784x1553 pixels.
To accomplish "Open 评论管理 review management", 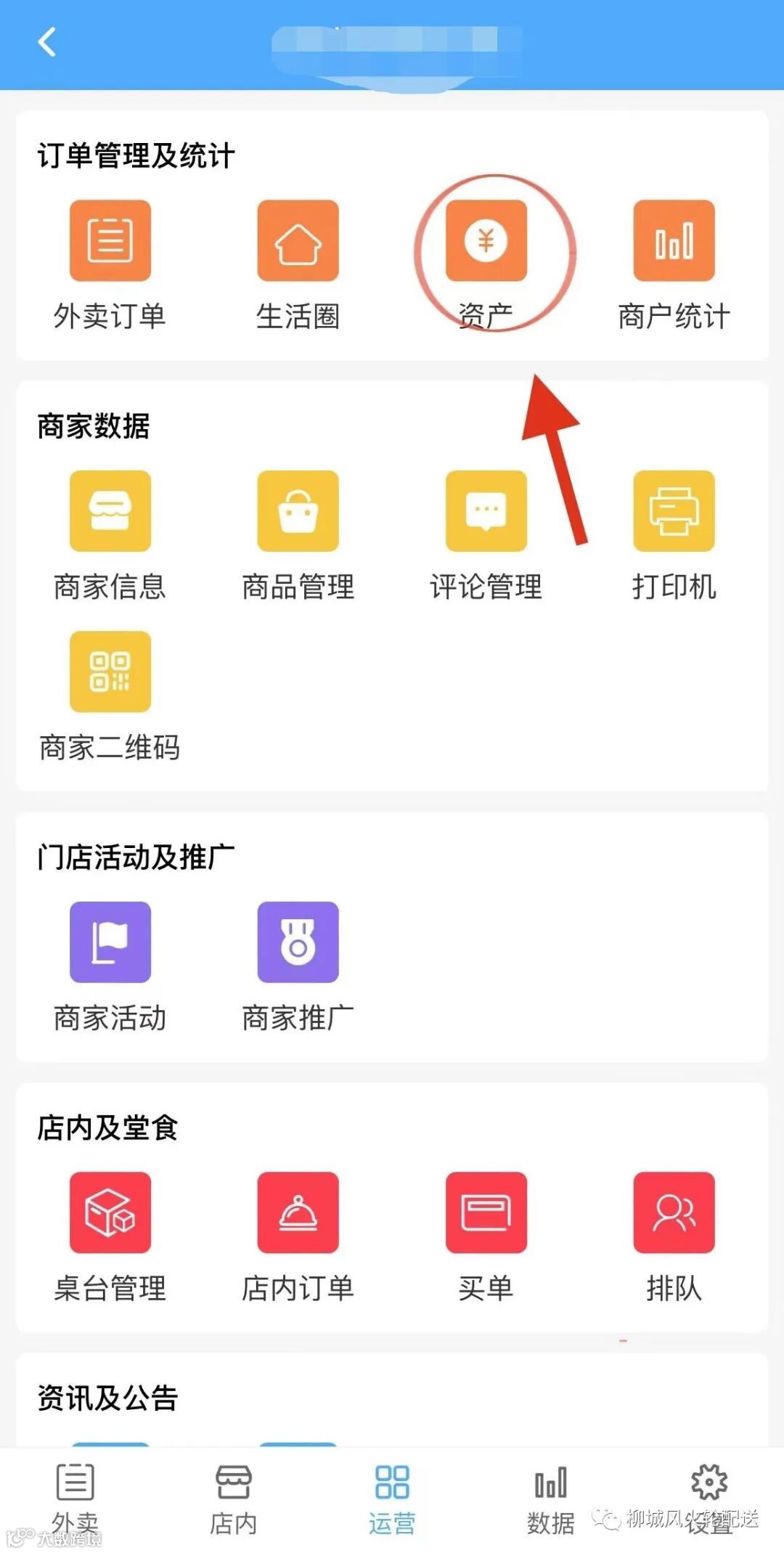I will point(486,537).
